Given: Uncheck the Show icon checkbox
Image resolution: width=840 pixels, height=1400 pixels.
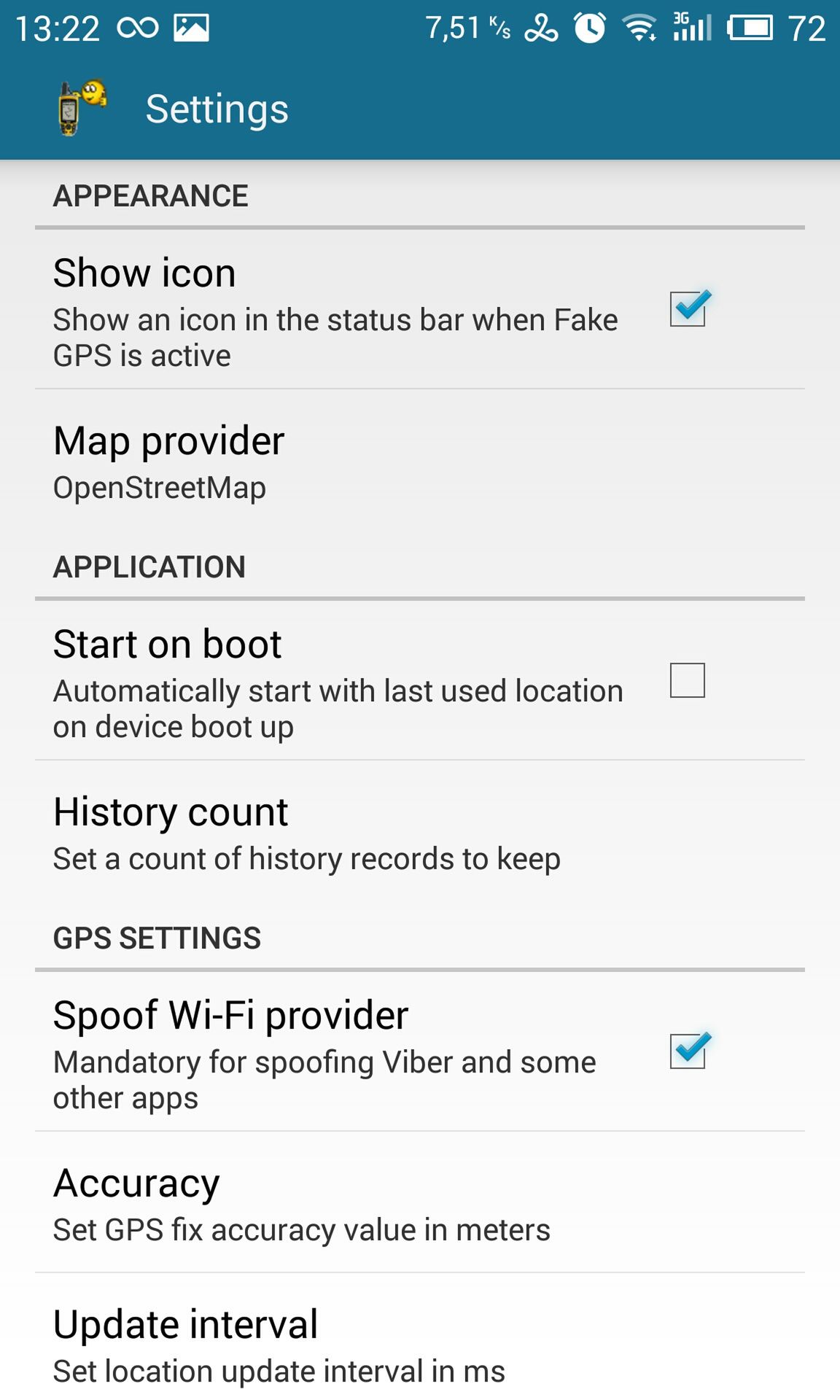Looking at the screenshot, I should tap(688, 308).
